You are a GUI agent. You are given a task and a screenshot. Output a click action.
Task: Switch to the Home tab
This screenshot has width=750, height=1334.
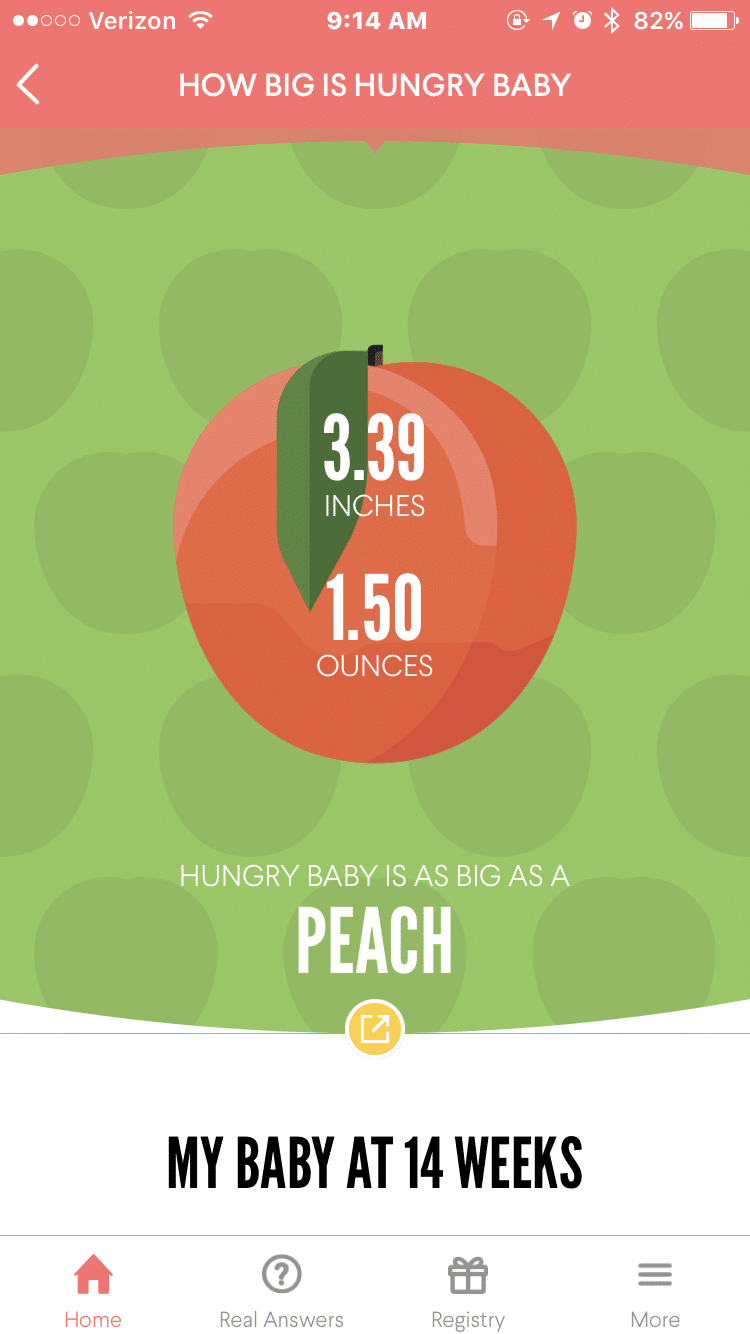93,1290
